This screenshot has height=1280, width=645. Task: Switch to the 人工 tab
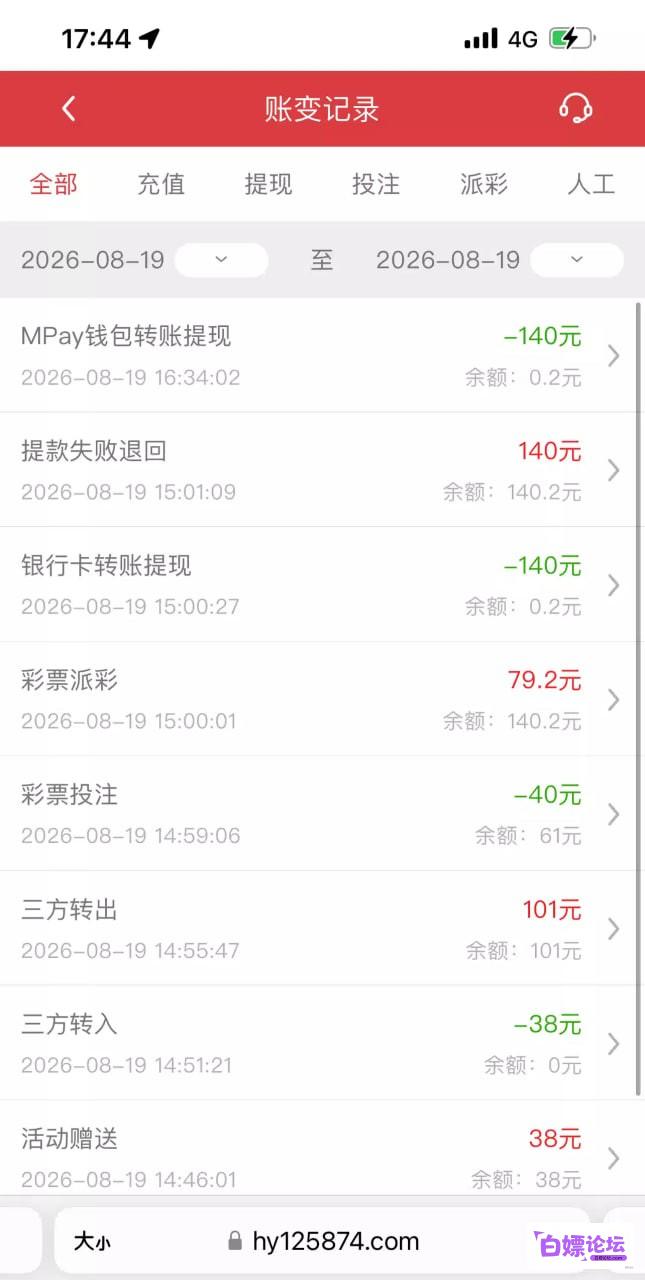pyautogui.click(x=591, y=184)
